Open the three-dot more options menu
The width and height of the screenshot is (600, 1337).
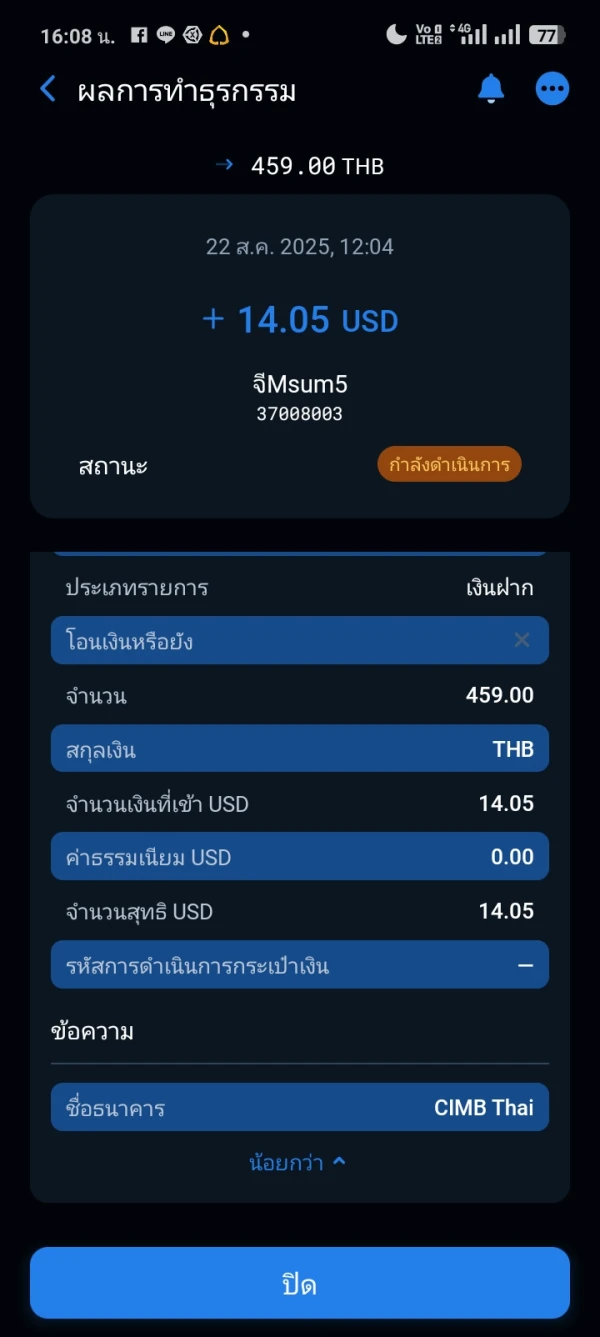(x=552, y=89)
